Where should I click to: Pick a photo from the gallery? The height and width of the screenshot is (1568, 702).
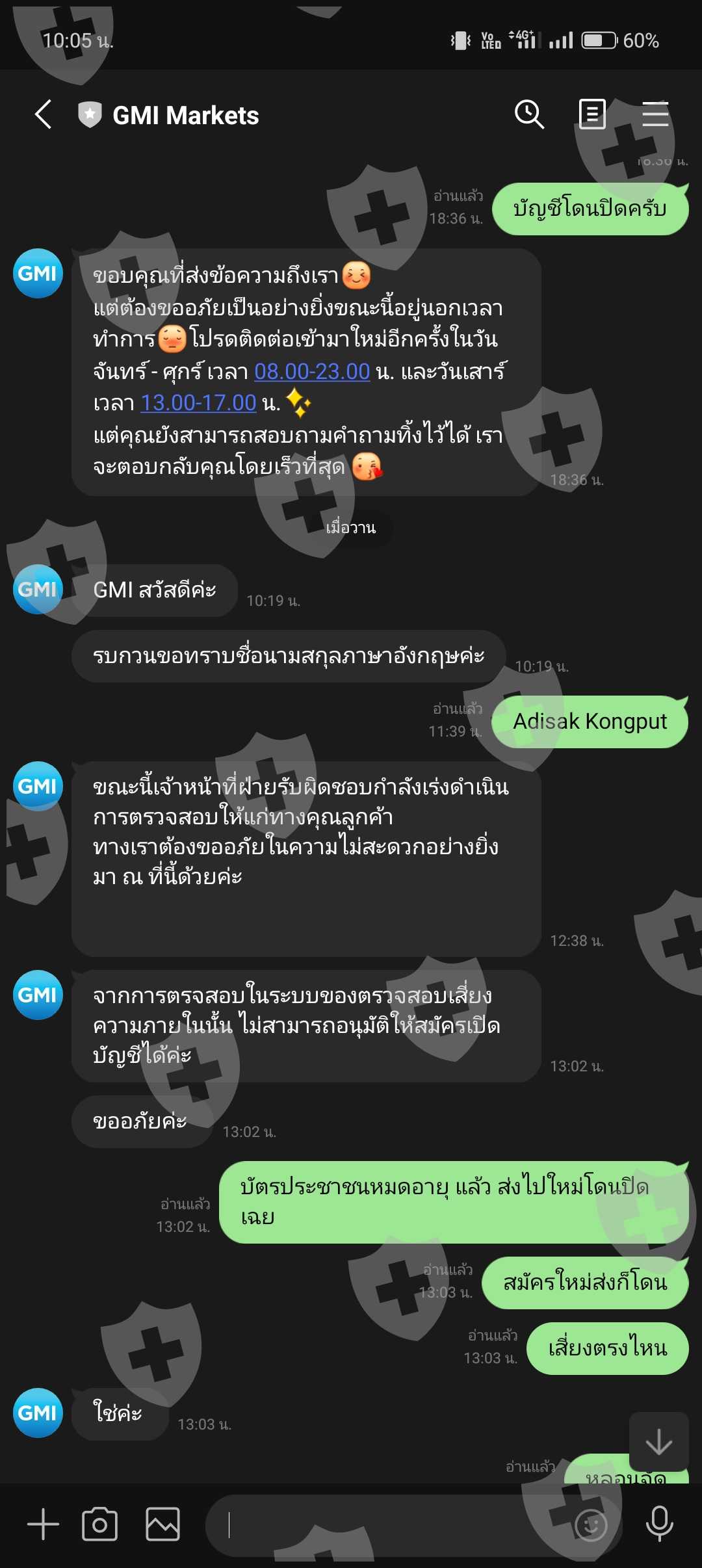(x=162, y=1524)
